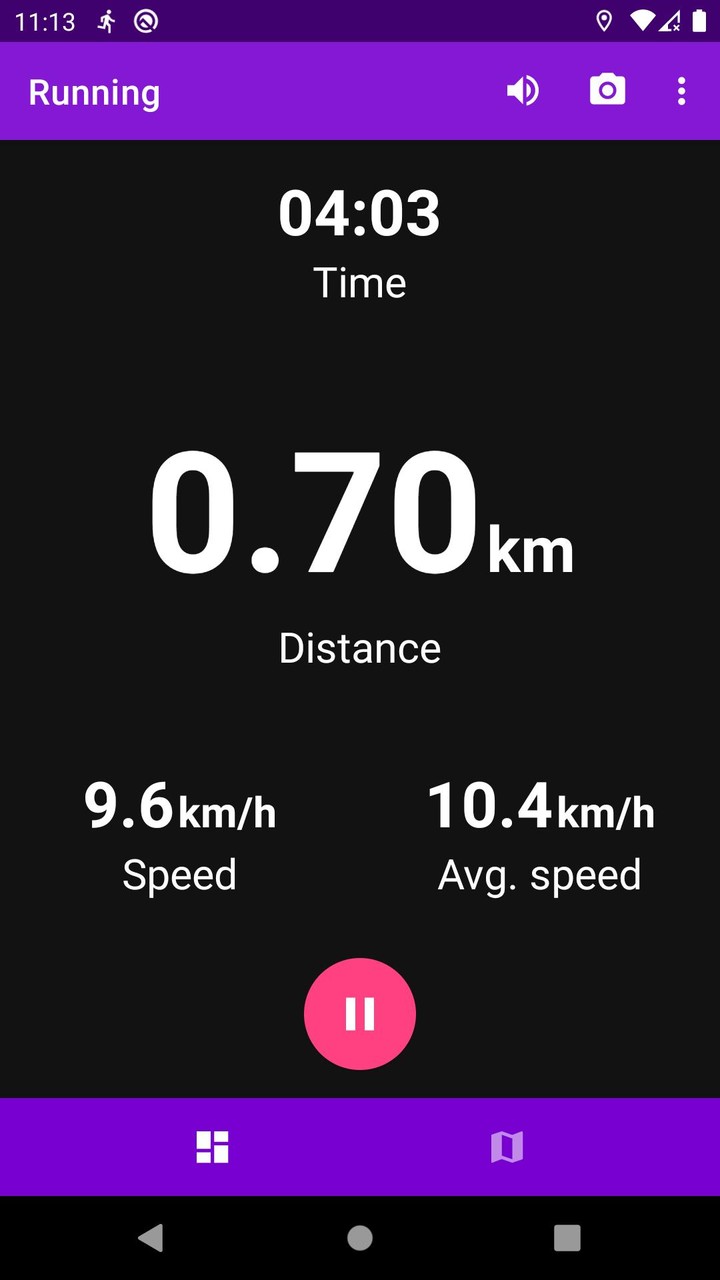720x1280 pixels.
Task: Tap the battery icon in the status bar
Action: pyautogui.click(x=700, y=20)
